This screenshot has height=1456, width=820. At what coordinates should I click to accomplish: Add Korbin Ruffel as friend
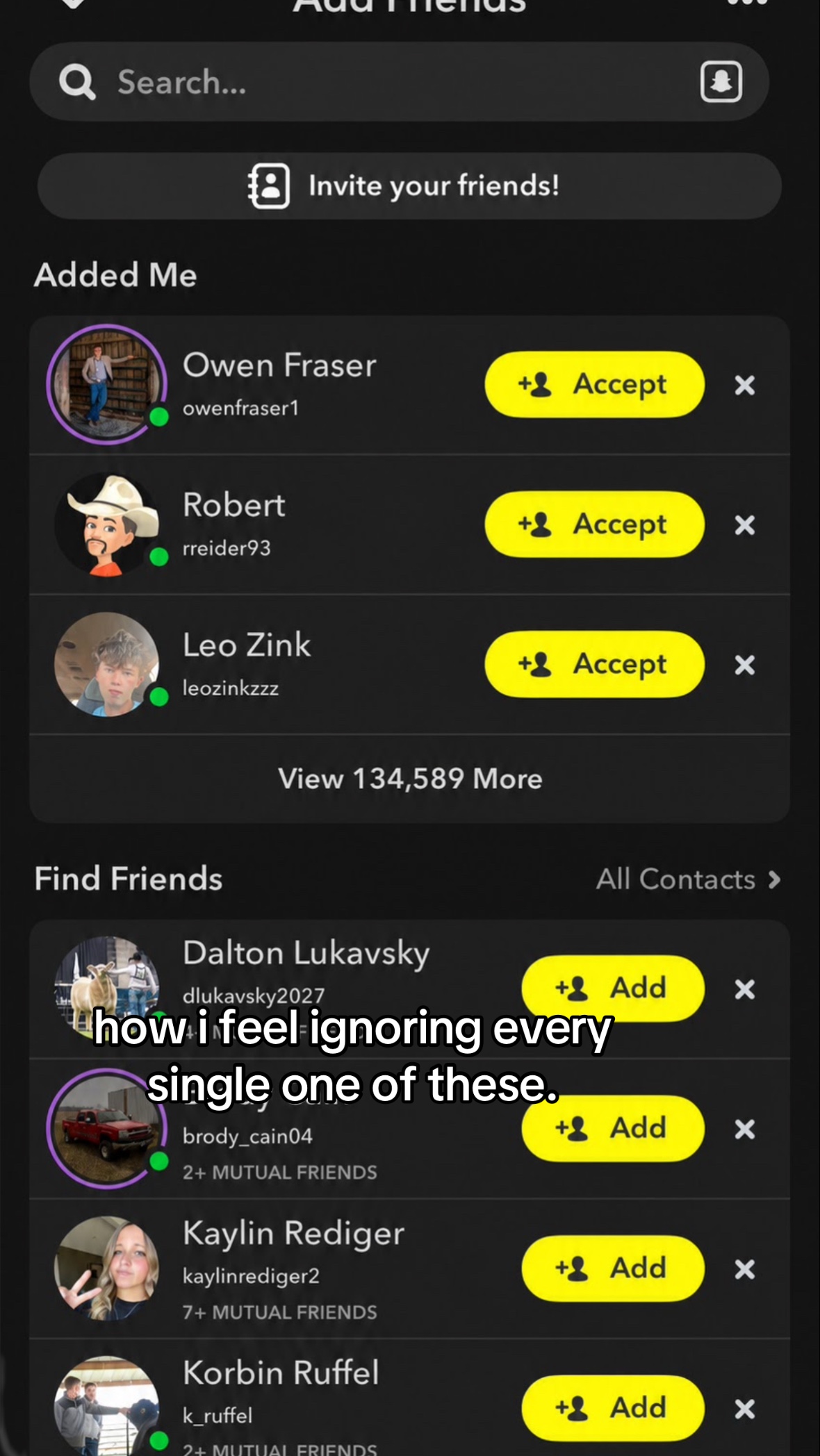click(613, 1408)
